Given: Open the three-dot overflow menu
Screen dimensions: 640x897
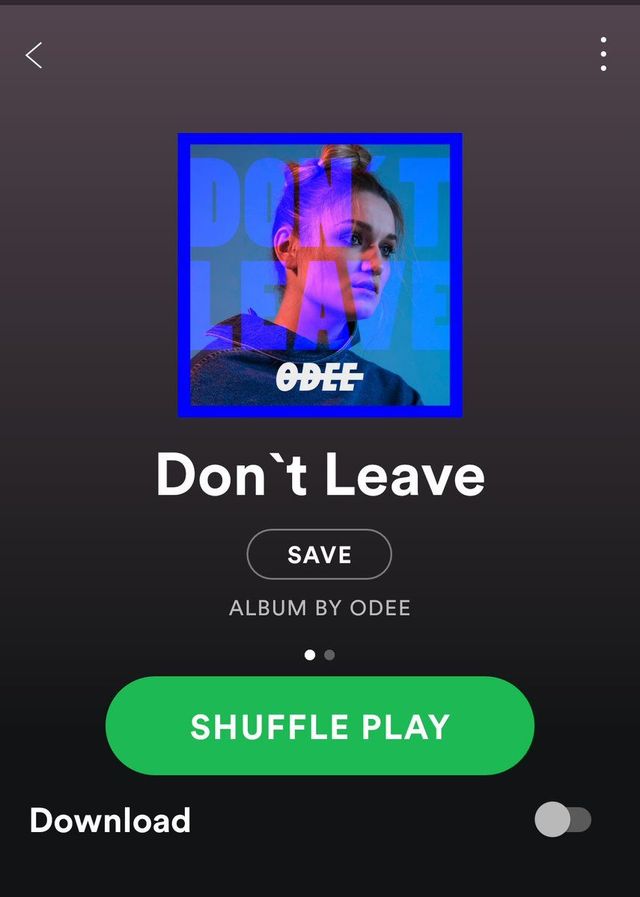Looking at the screenshot, I should tap(603, 54).
